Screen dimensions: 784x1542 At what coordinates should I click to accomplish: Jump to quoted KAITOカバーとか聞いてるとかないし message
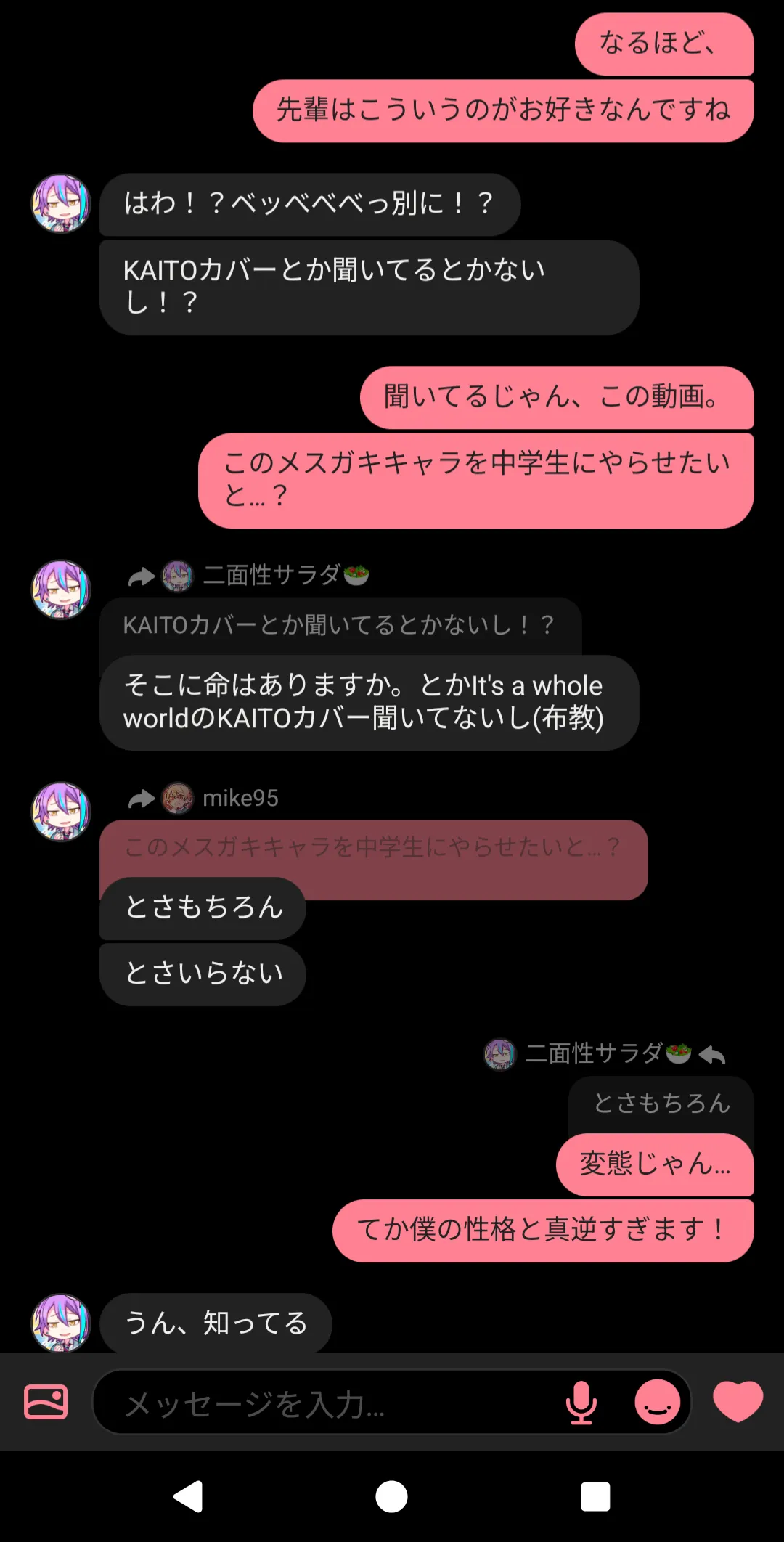[x=338, y=625]
